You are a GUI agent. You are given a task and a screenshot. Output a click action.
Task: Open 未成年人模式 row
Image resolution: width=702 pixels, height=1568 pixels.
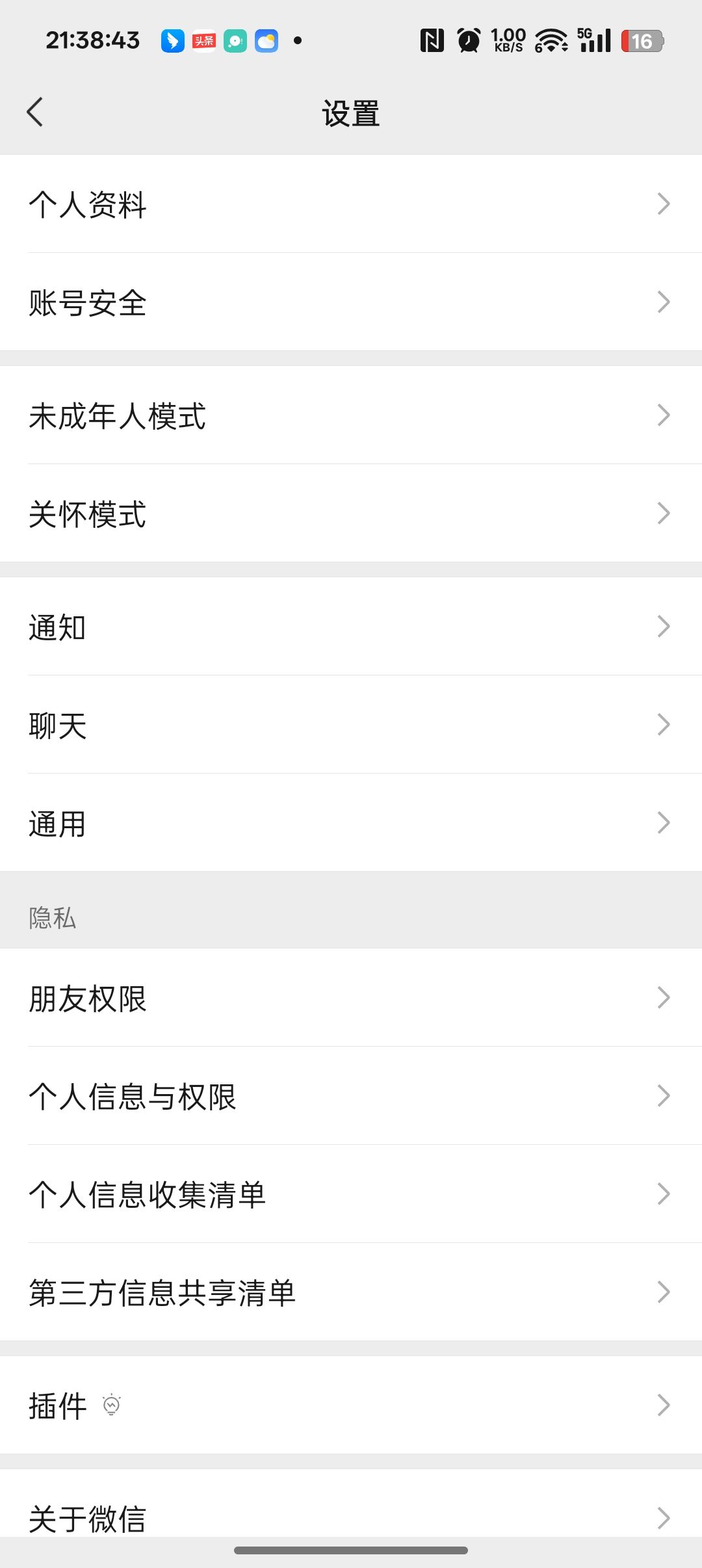[351, 415]
